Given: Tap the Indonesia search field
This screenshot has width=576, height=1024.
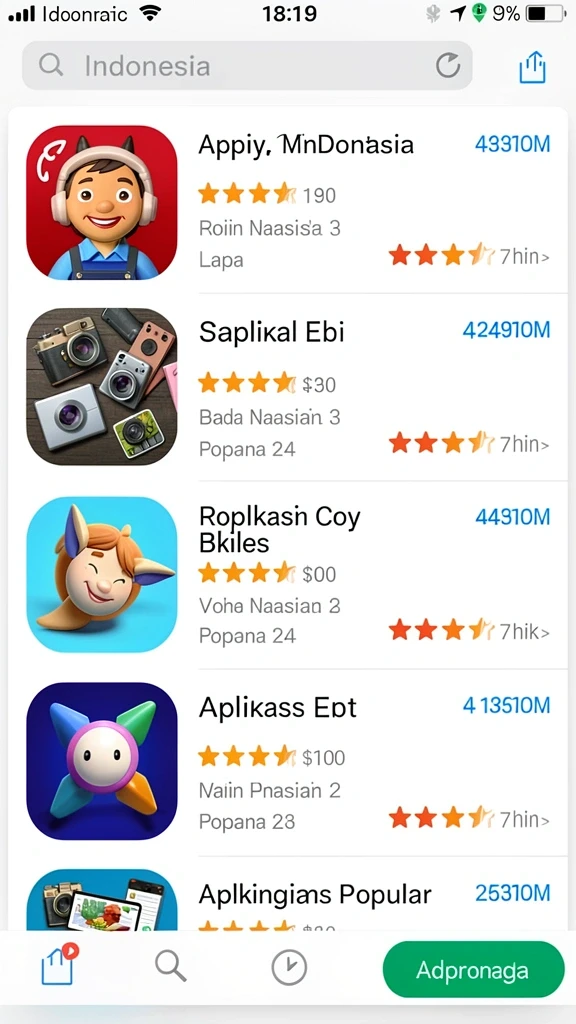Looking at the screenshot, I should (x=247, y=65).
